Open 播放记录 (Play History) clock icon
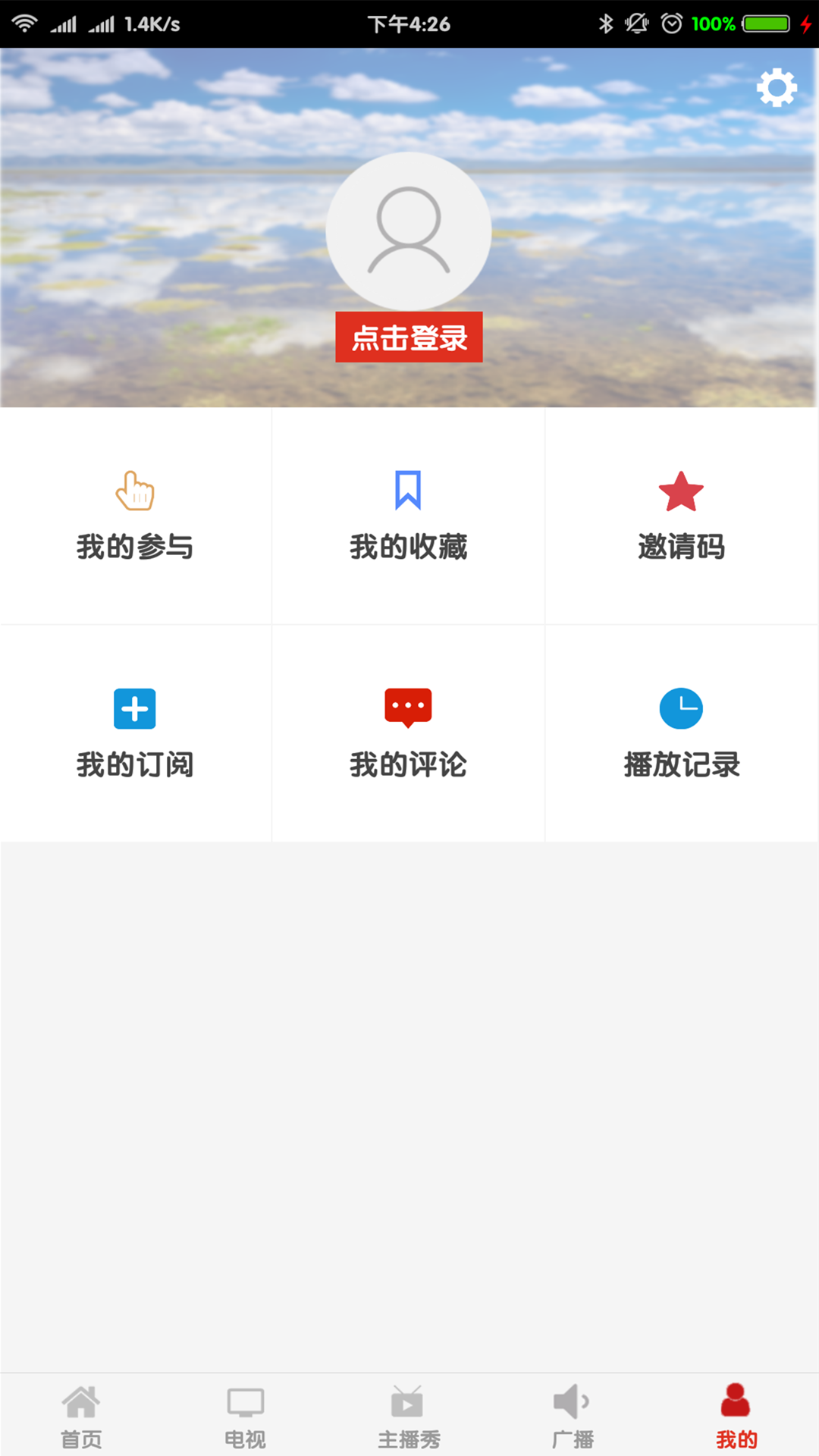The image size is (819, 1456). click(x=681, y=709)
